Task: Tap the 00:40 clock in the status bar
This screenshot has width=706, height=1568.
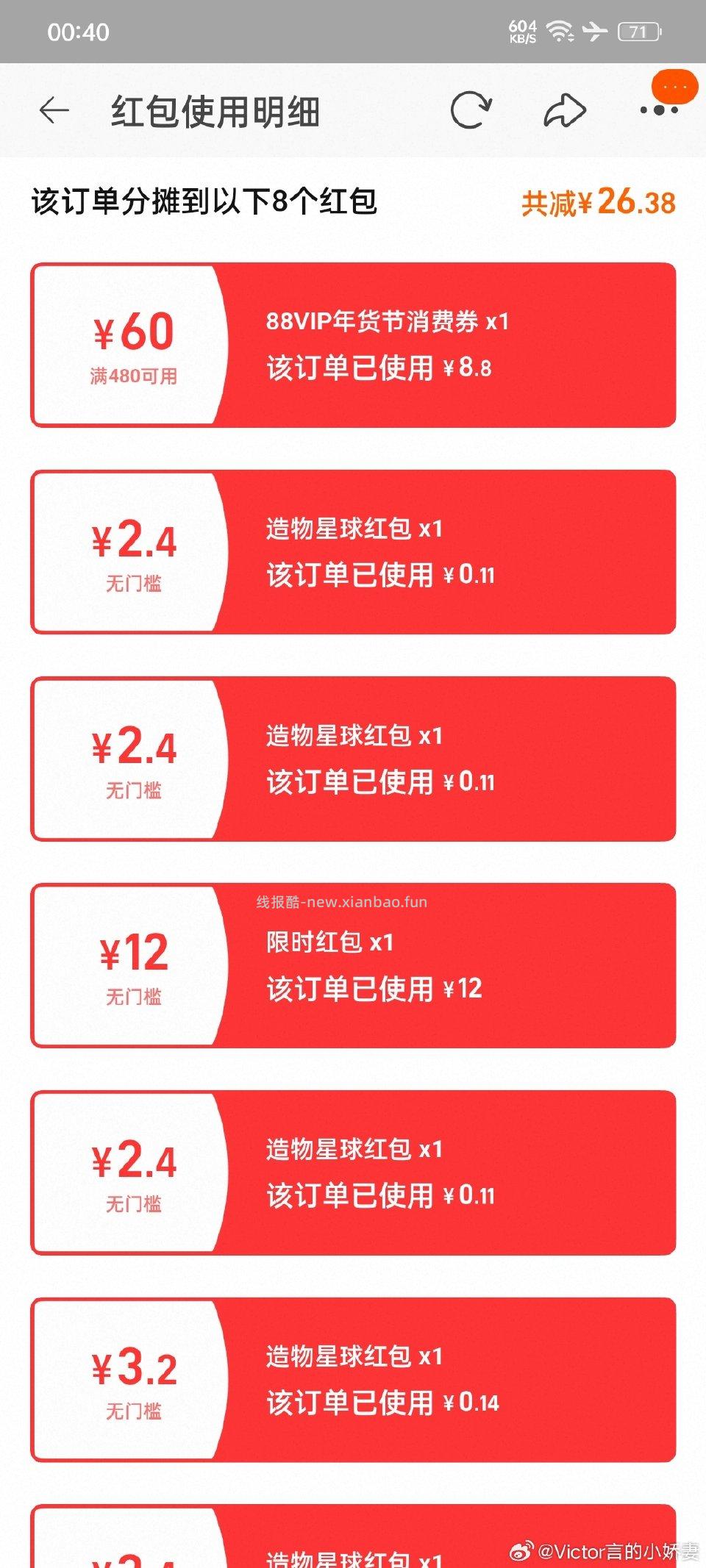Action: [x=76, y=32]
